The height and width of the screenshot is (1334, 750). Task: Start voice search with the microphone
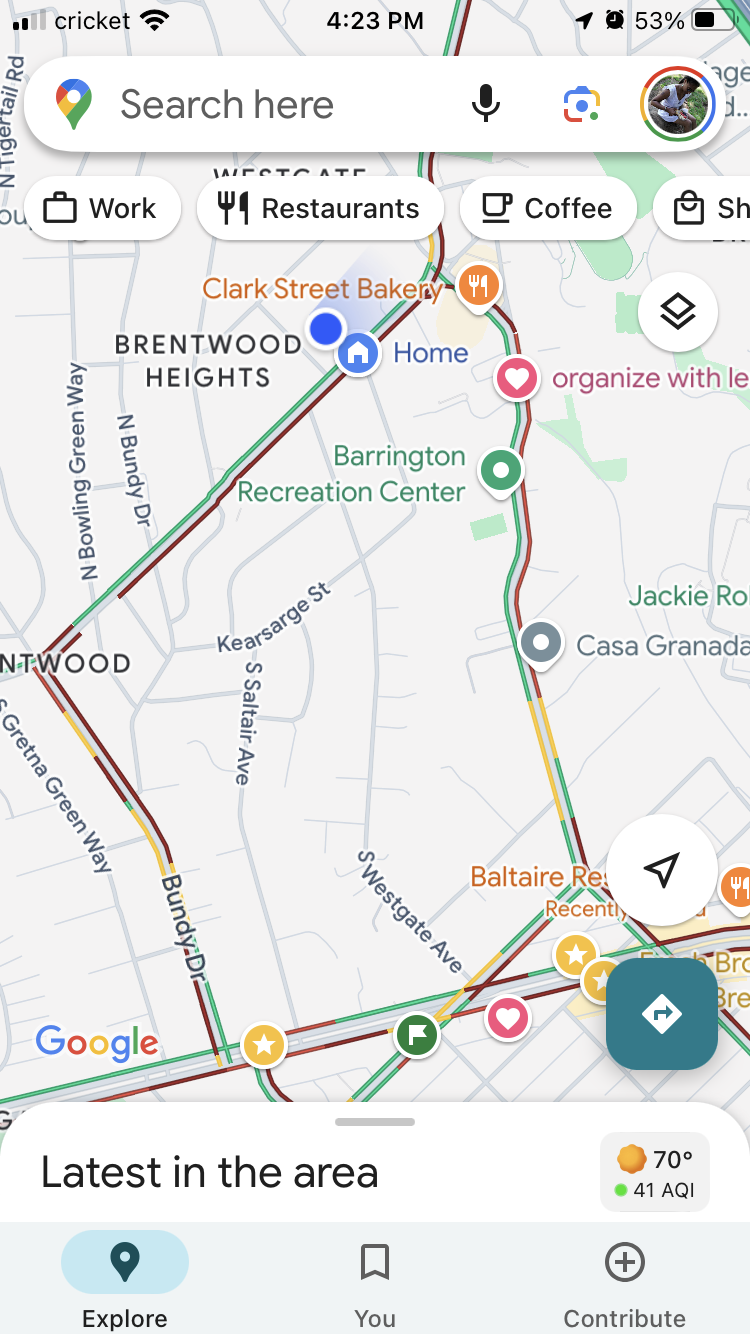tap(485, 104)
